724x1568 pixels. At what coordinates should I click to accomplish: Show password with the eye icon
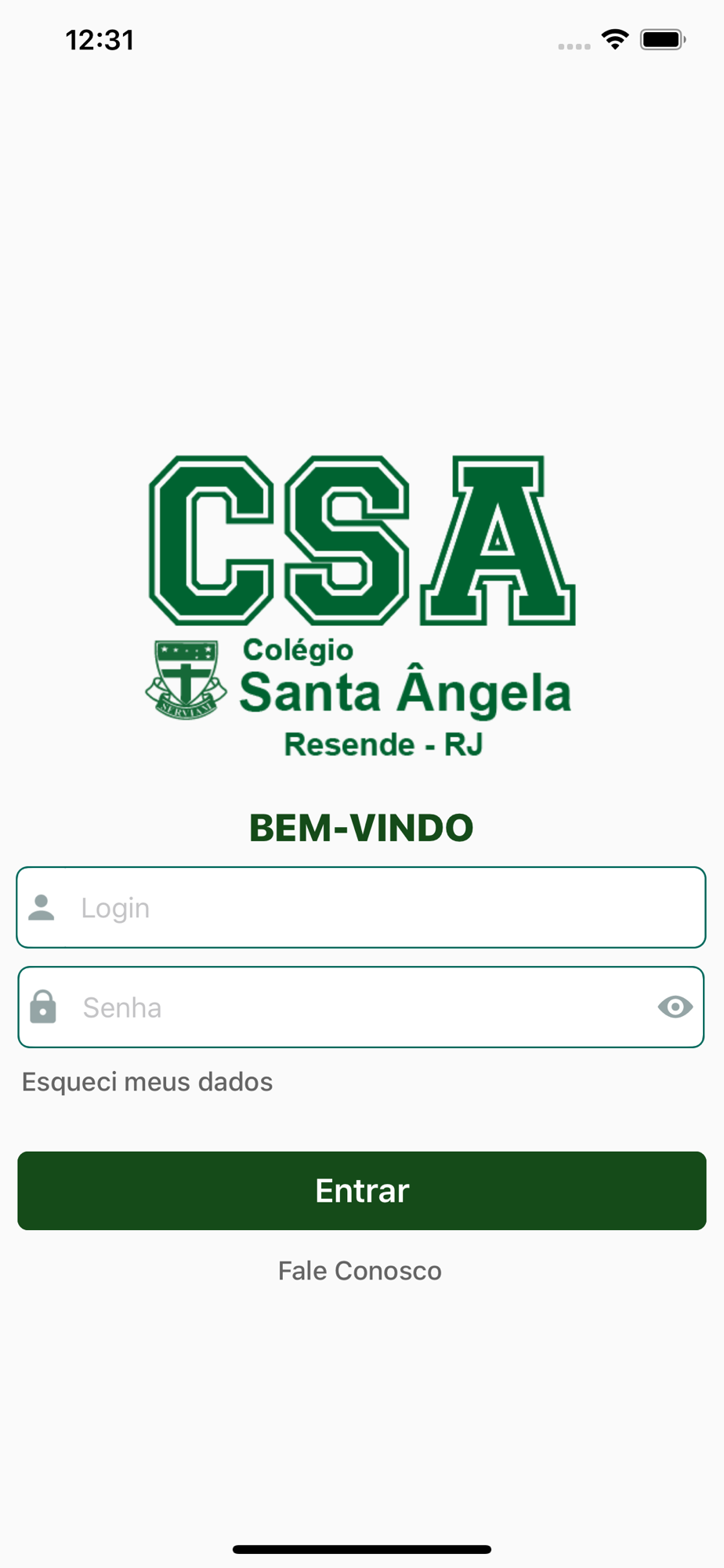pos(675,1007)
